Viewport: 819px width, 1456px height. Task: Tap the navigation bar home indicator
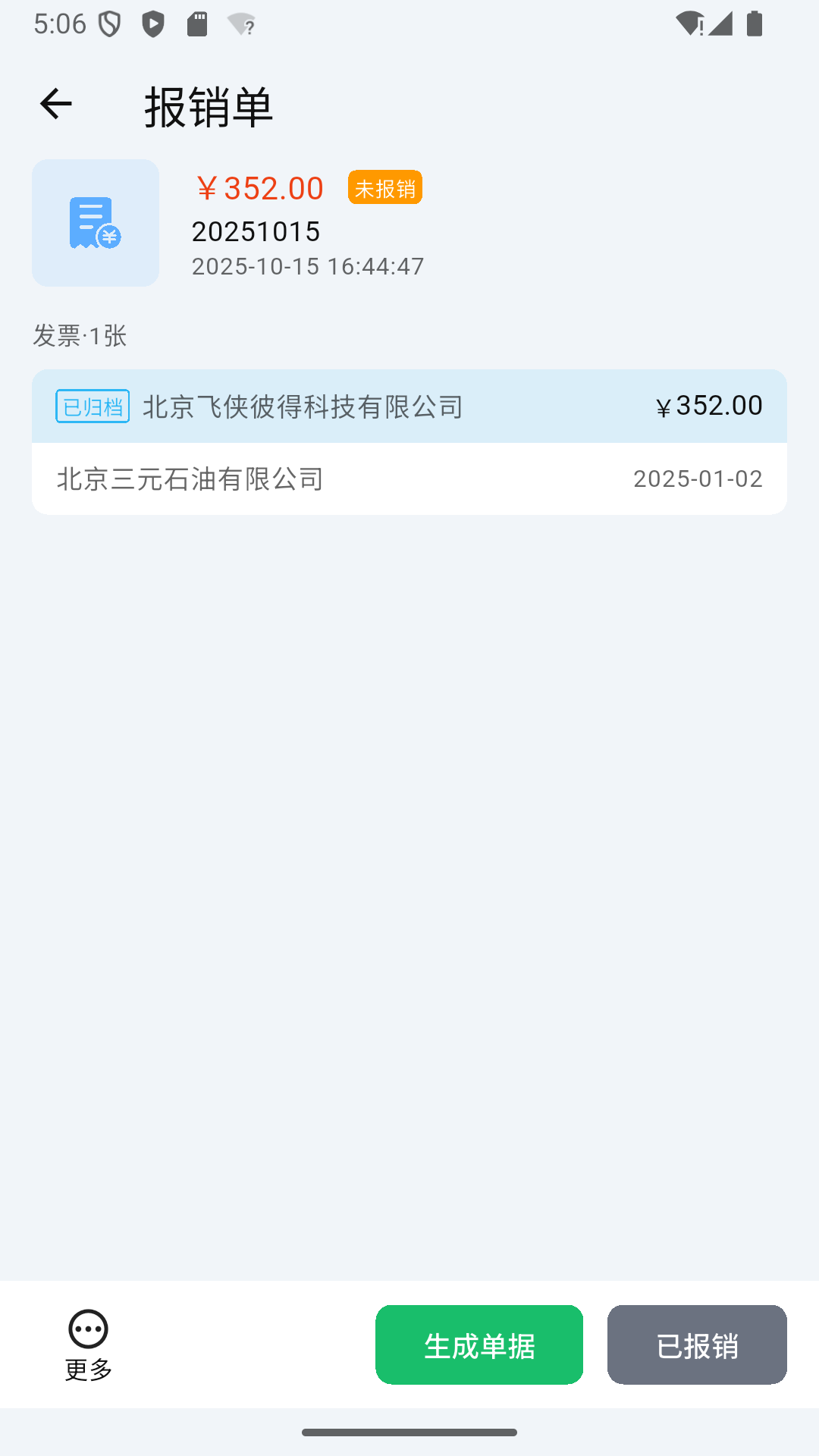pos(409,1431)
